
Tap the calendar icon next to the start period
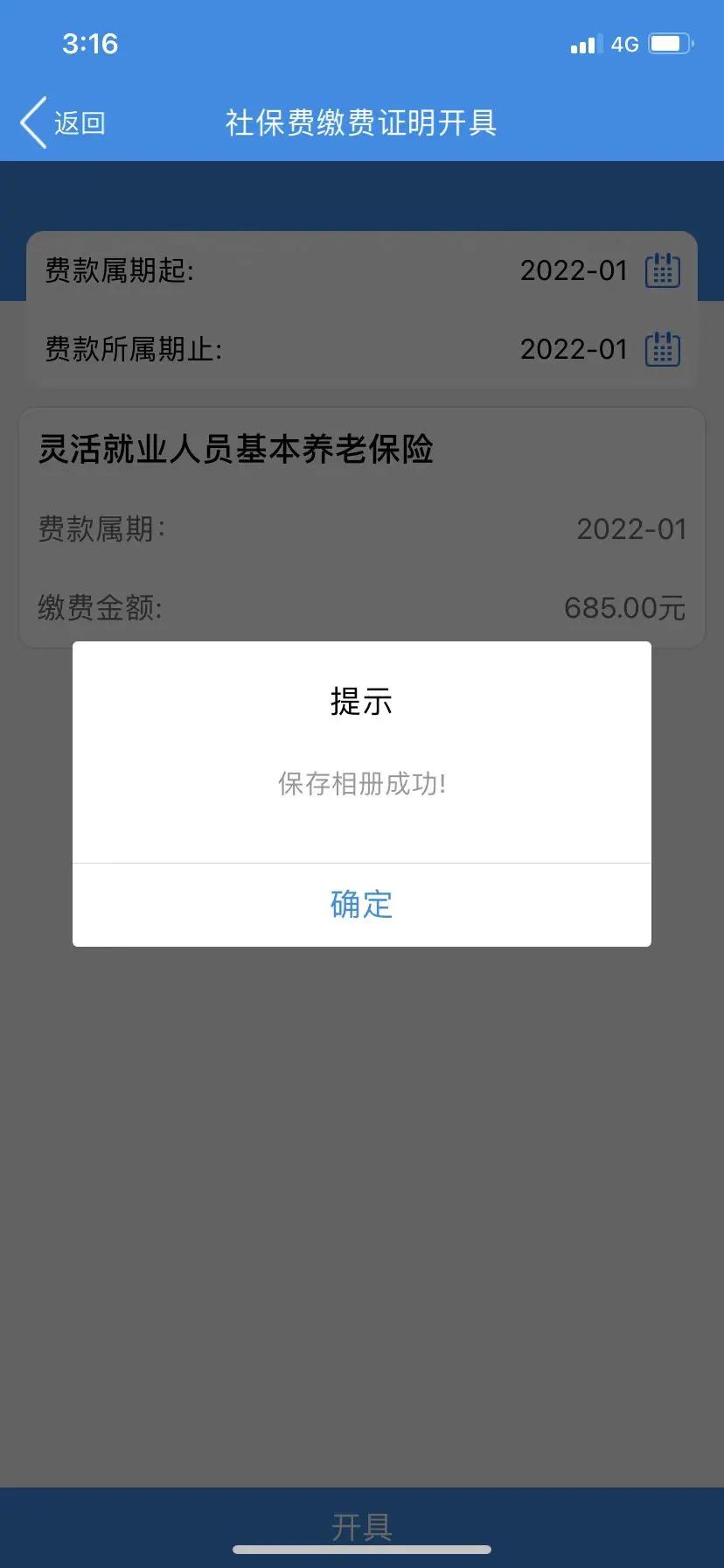click(x=662, y=270)
